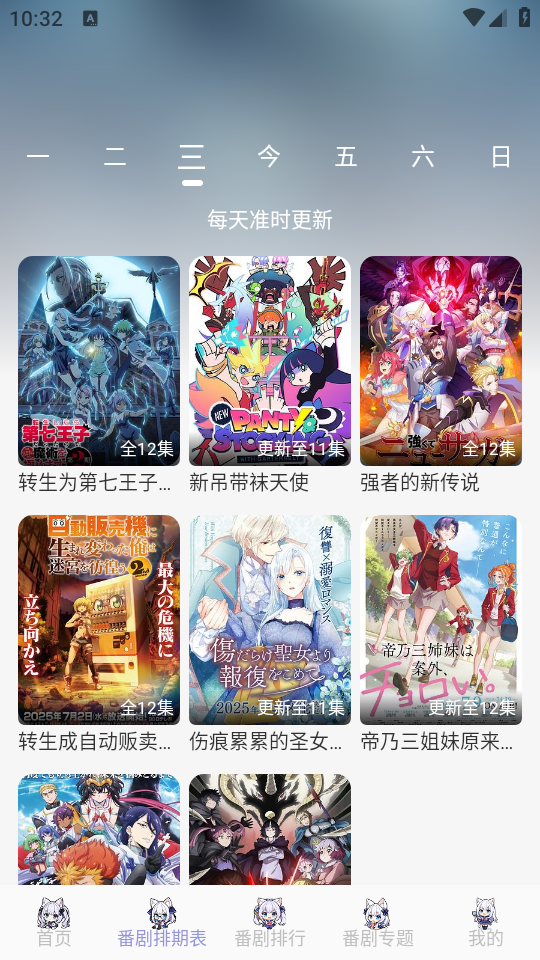This screenshot has width=540, height=960.
Task: Switch to the 一 (Monday) tab
Action: click(x=38, y=157)
